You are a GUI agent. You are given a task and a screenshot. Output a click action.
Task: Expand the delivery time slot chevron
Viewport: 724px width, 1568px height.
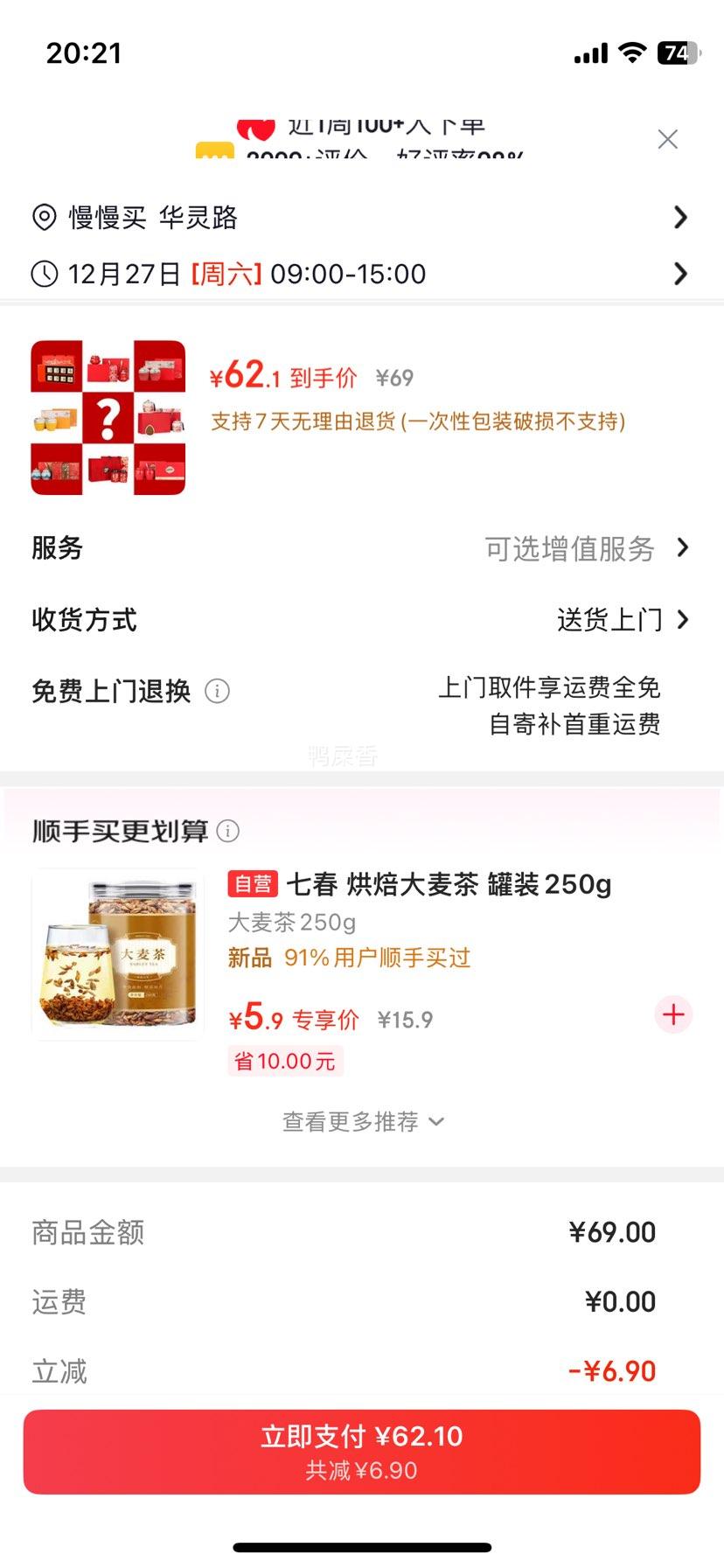point(680,274)
